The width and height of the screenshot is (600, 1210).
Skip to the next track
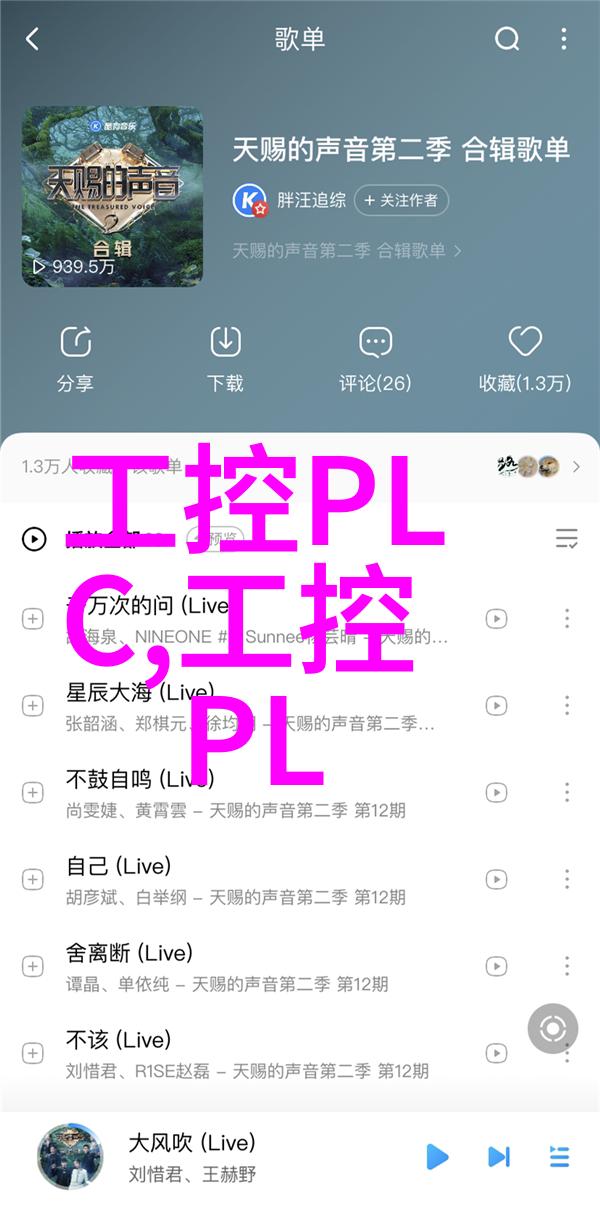click(x=498, y=1157)
